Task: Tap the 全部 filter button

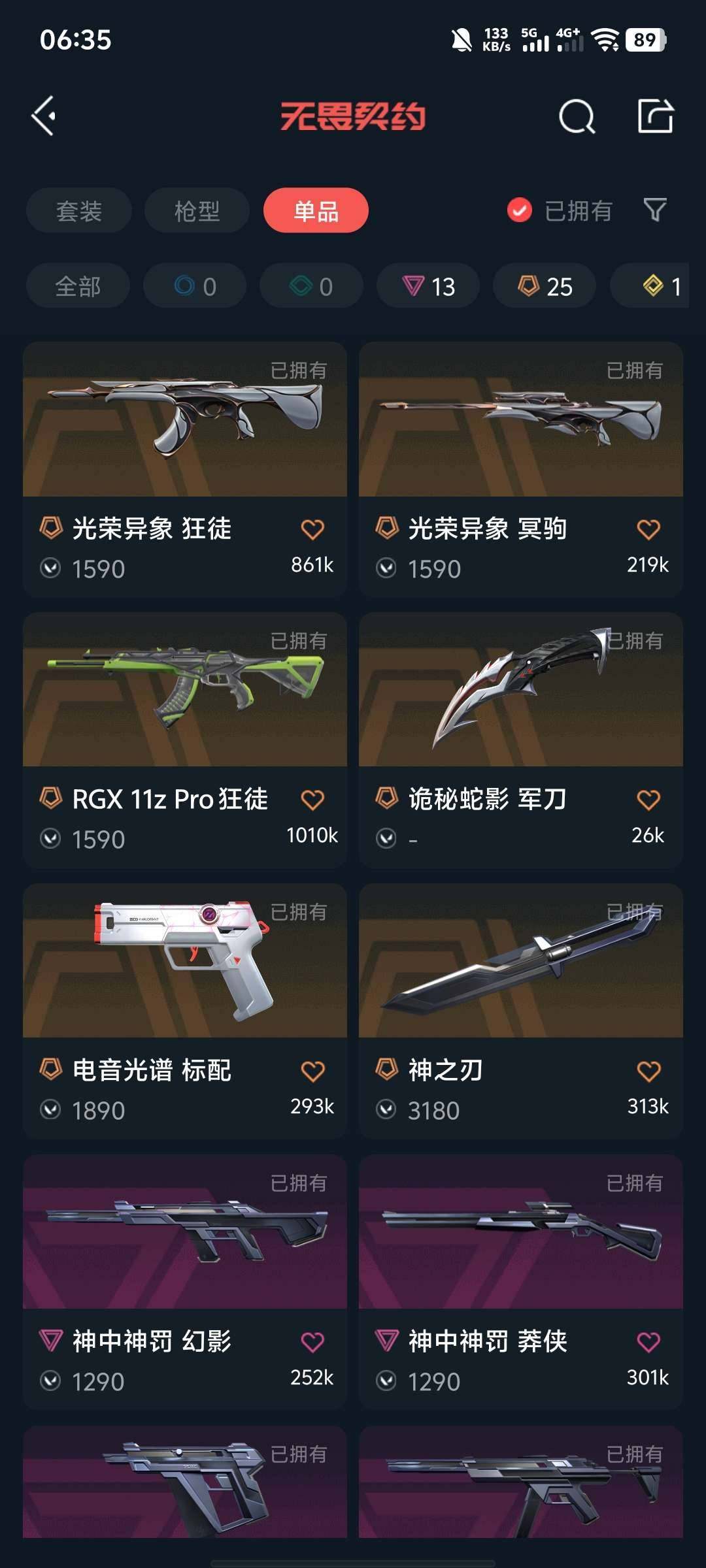Action: tap(76, 286)
